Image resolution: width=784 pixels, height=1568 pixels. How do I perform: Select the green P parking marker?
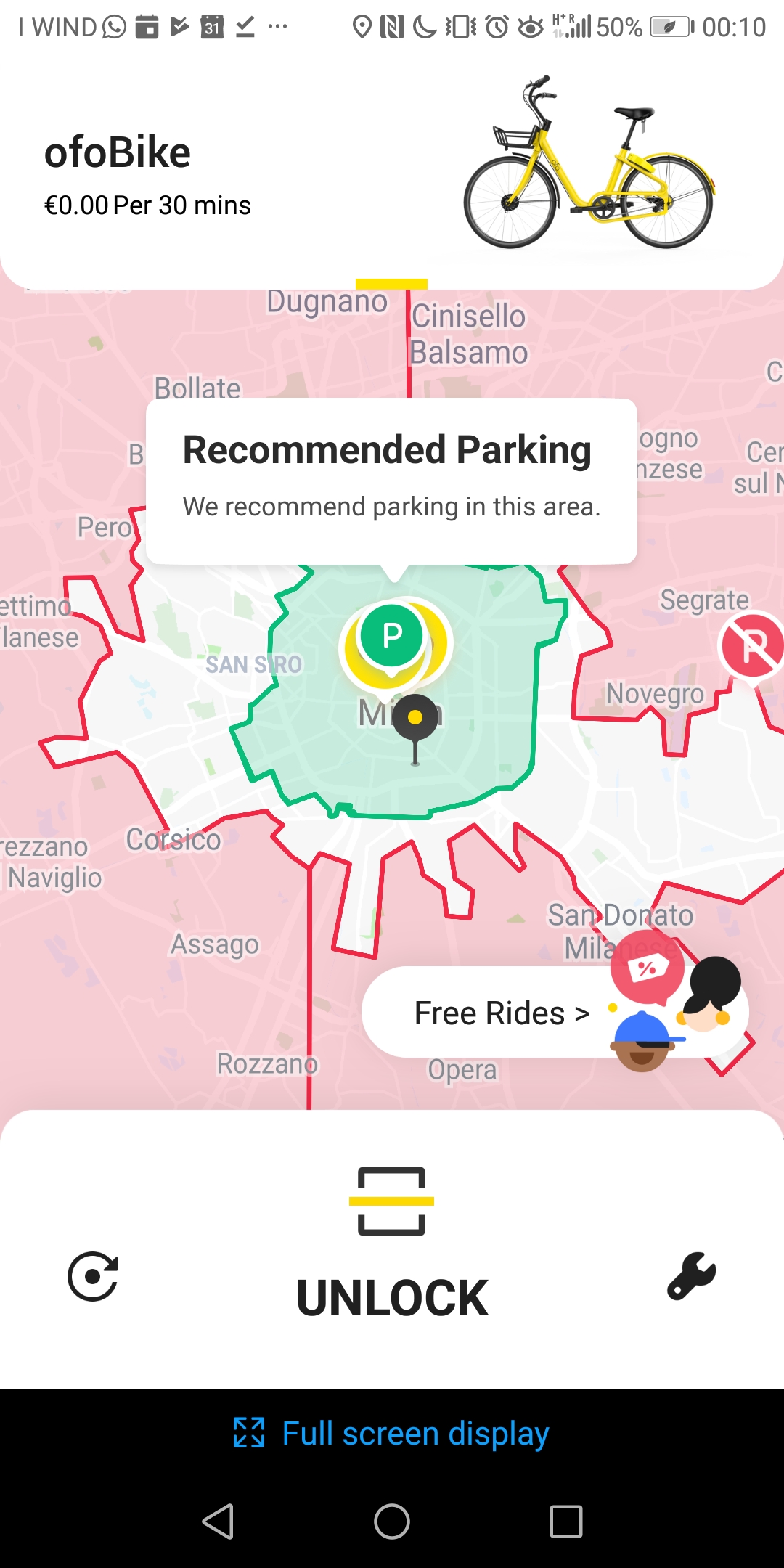click(x=392, y=637)
